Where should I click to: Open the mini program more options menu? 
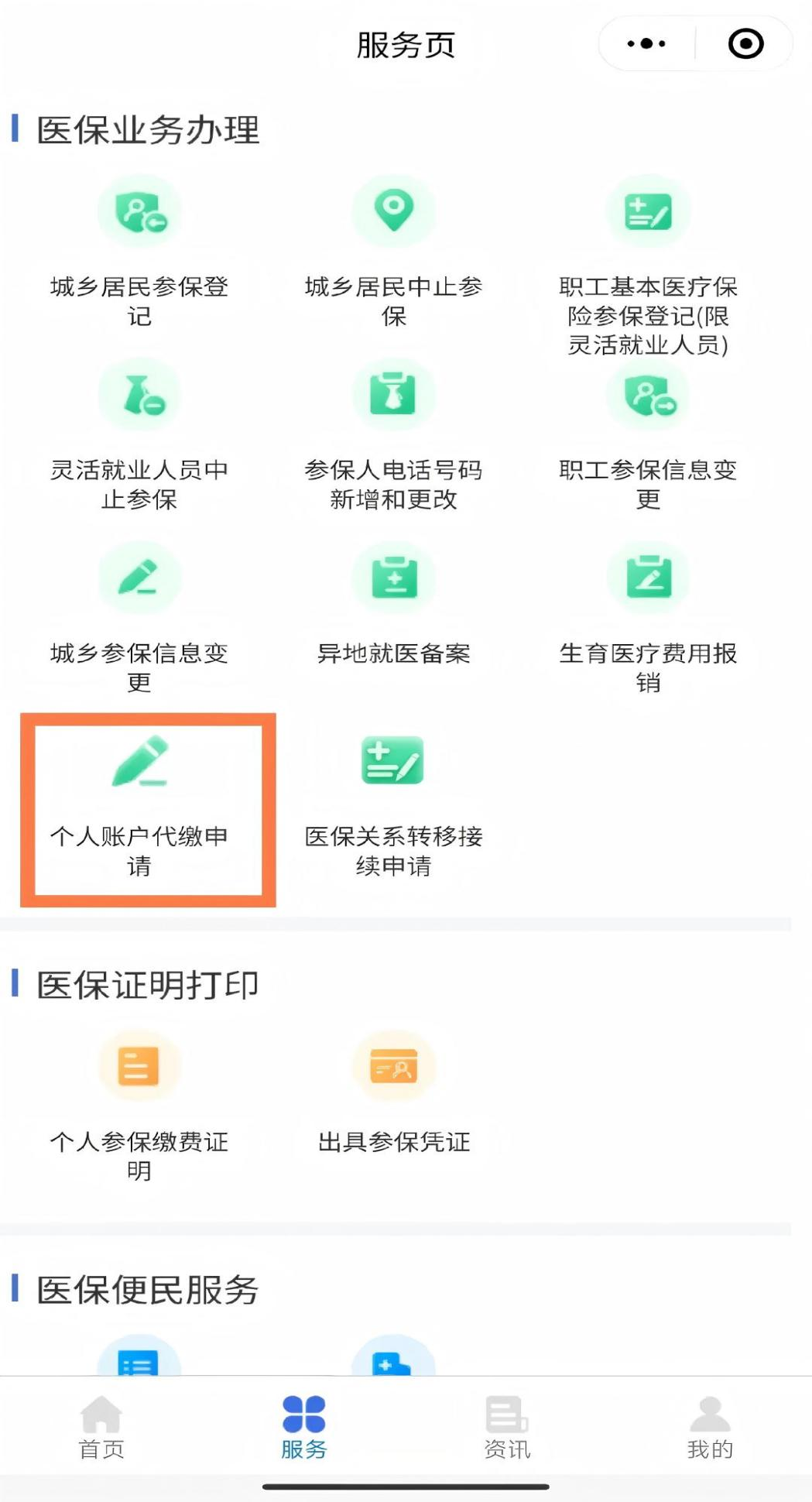click(x=646, y=44)
